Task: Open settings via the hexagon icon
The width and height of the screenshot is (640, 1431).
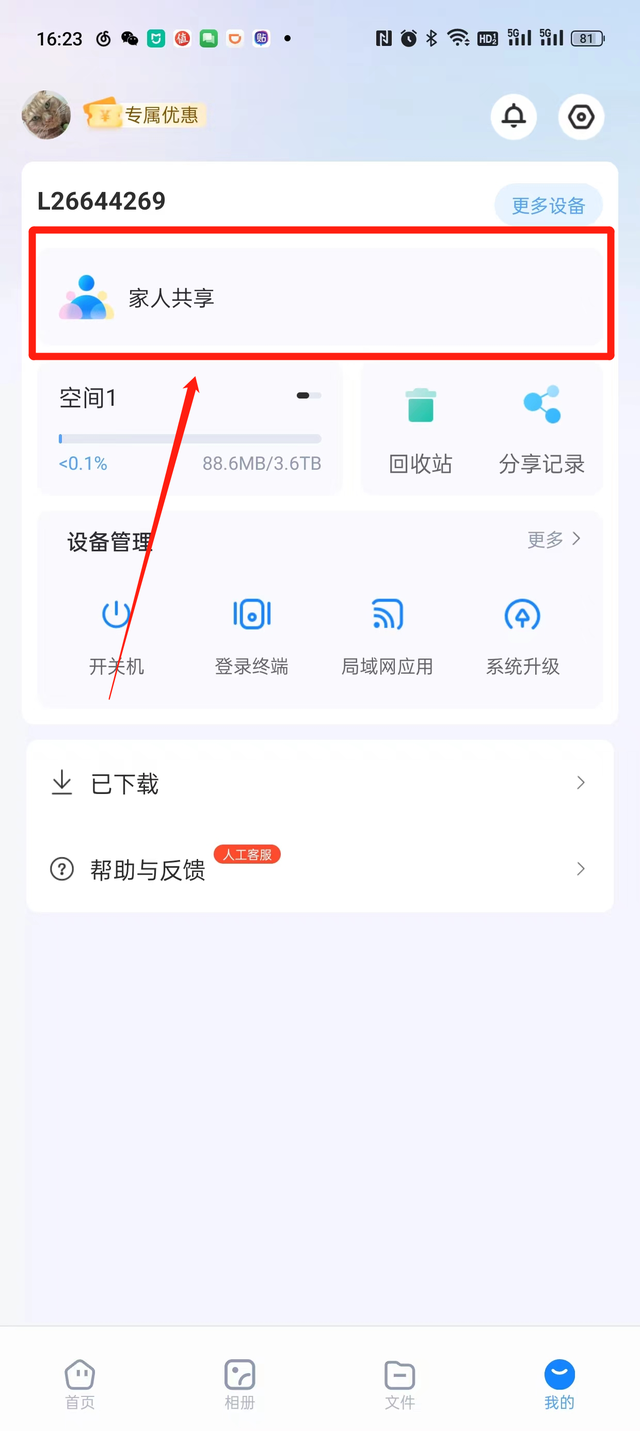Action: tap(581, 117)
